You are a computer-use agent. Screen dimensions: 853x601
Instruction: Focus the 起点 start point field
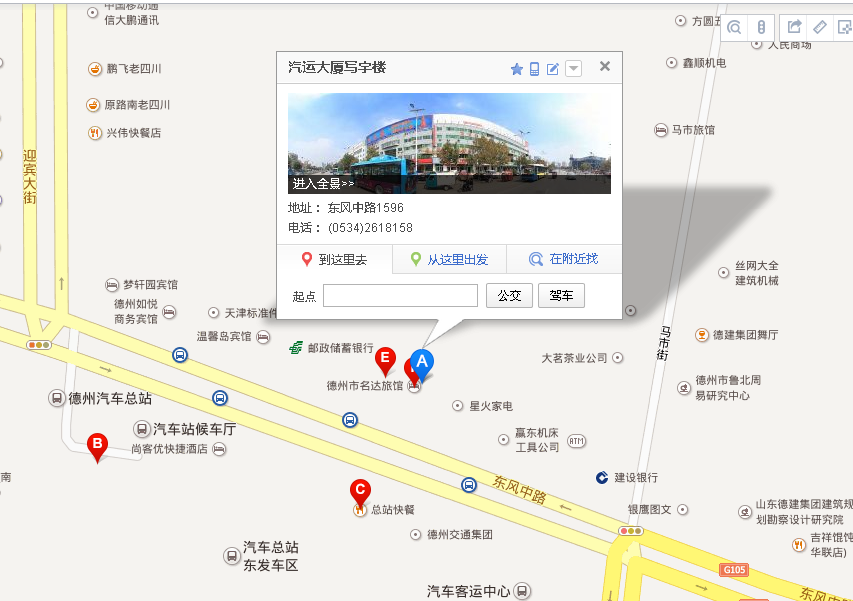pos(400,296)
